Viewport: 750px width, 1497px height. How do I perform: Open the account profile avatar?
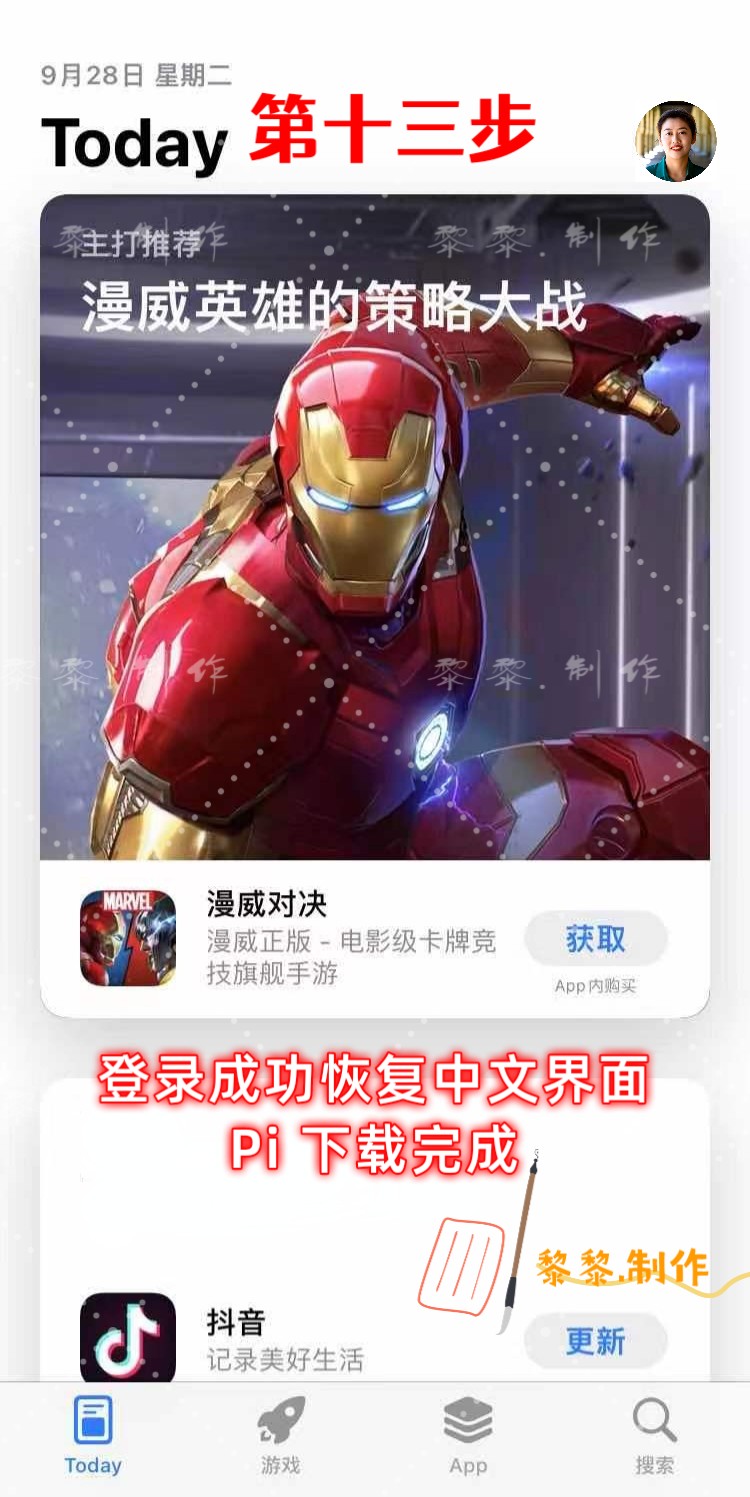[x=676, y=141]
